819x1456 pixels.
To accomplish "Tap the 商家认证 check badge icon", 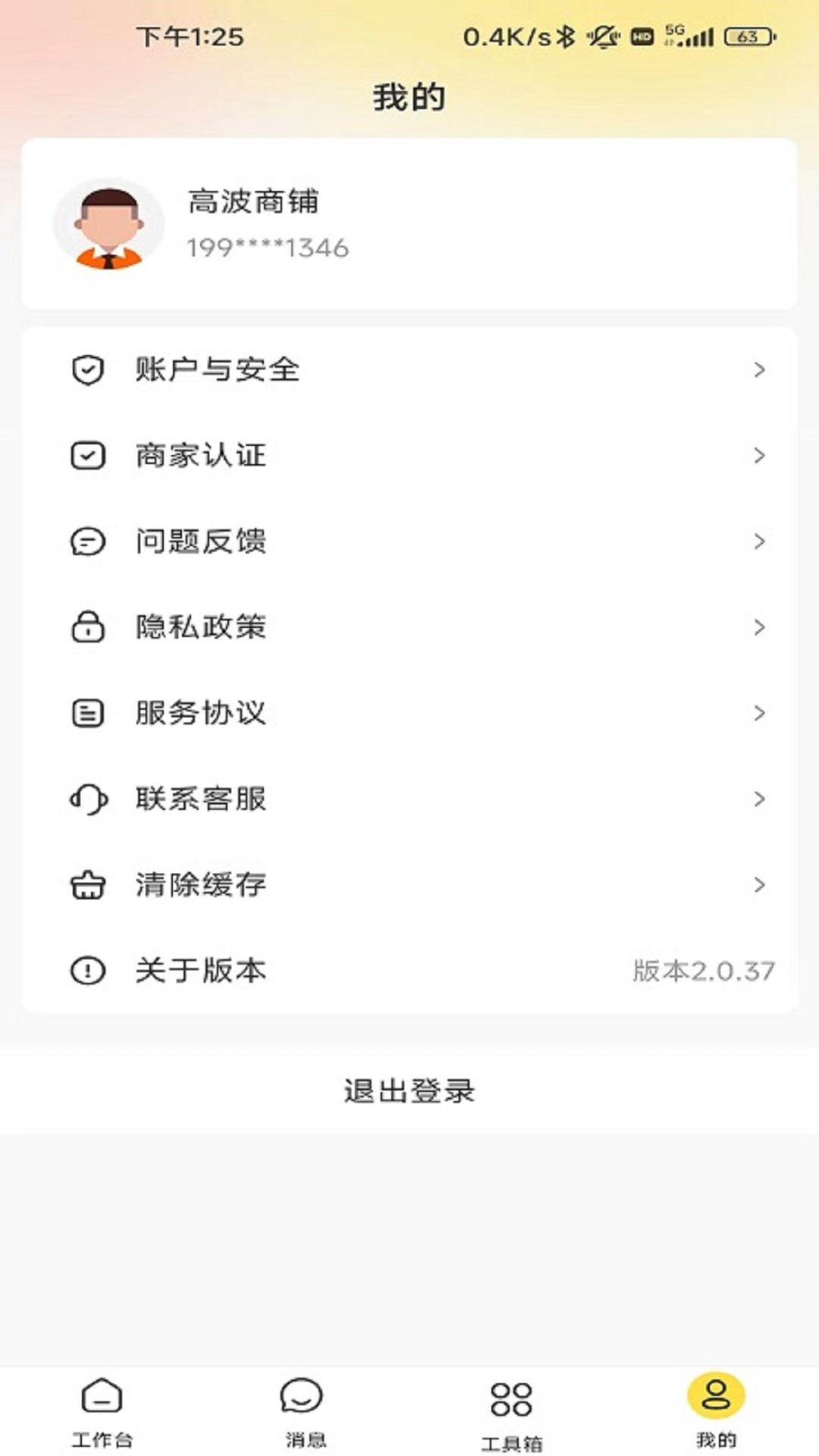I will (87, 455).
